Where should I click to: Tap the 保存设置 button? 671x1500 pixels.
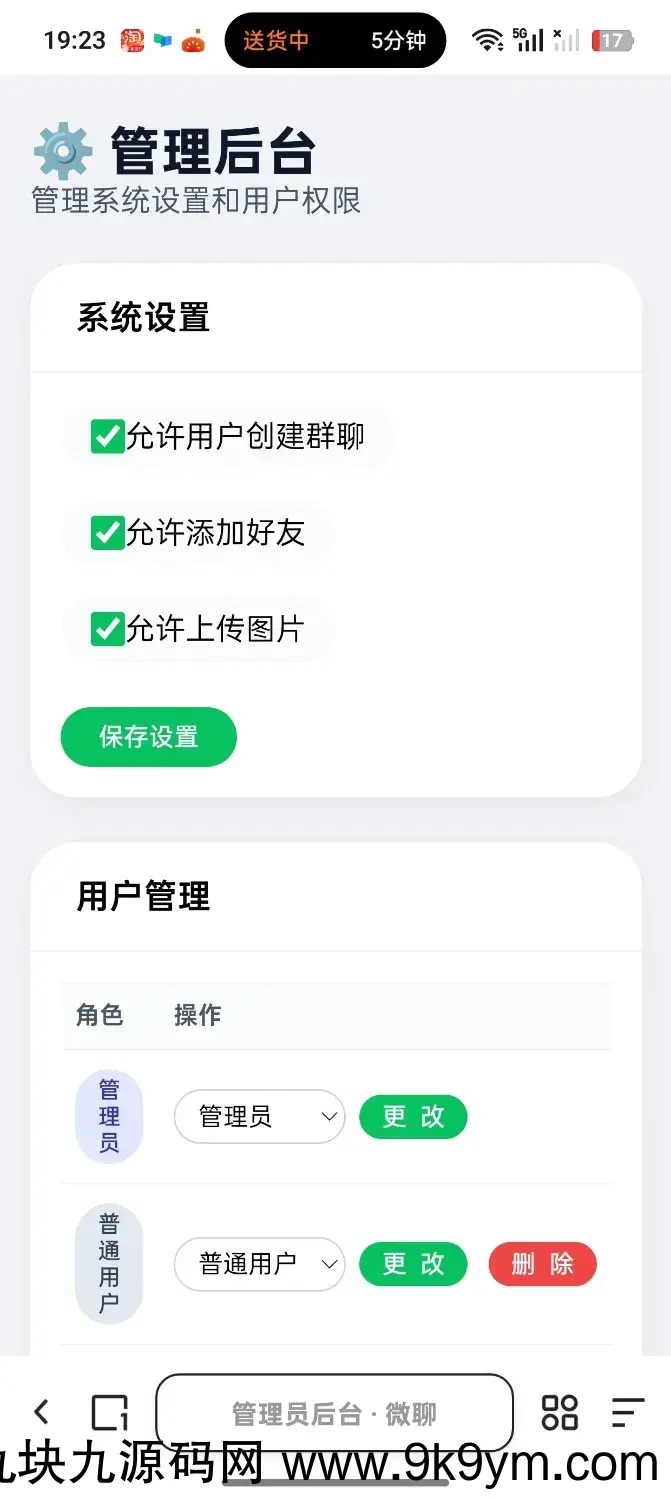(149, 737)
